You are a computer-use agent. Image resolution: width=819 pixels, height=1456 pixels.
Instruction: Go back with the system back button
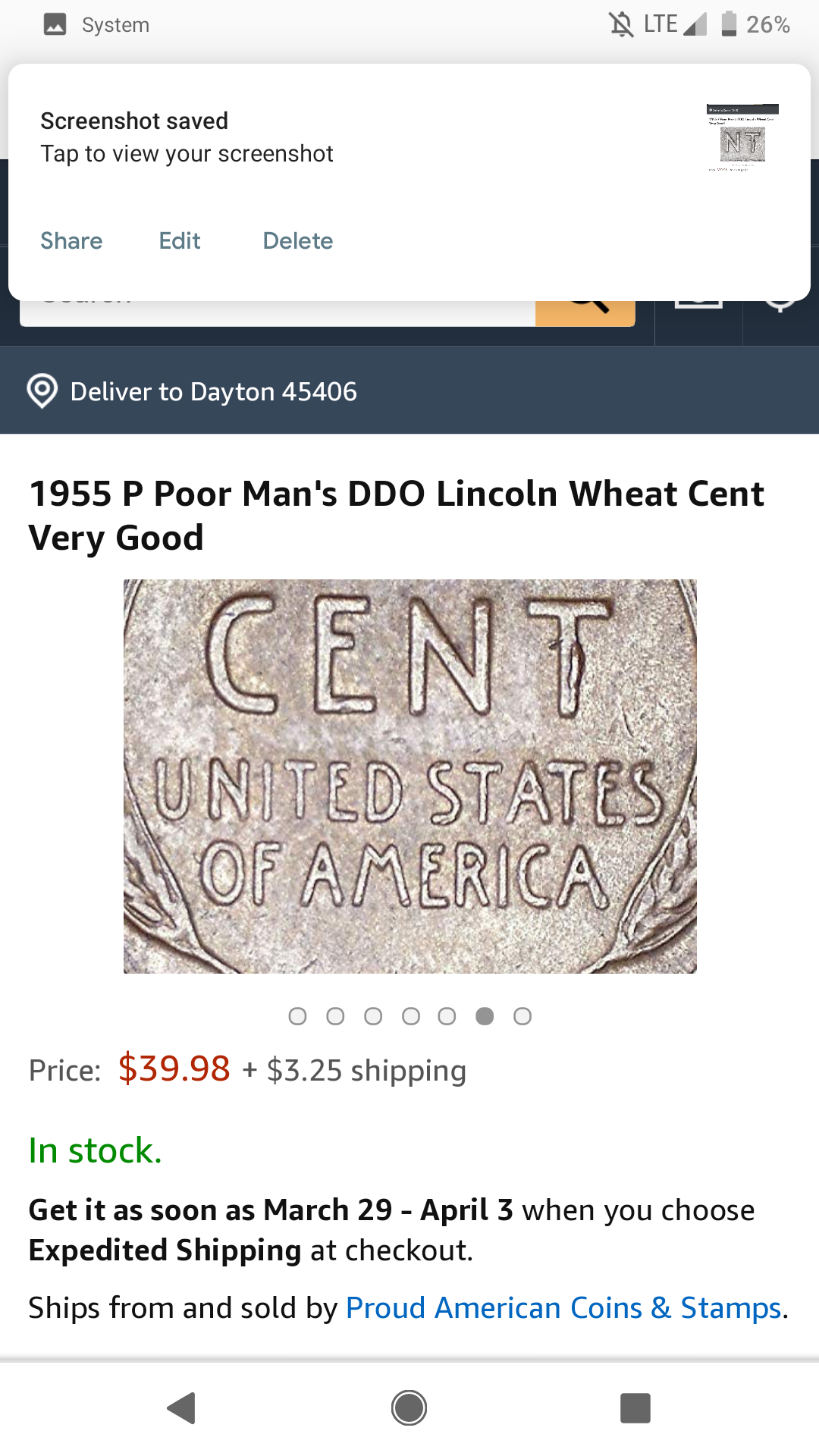click(182, 1408)
